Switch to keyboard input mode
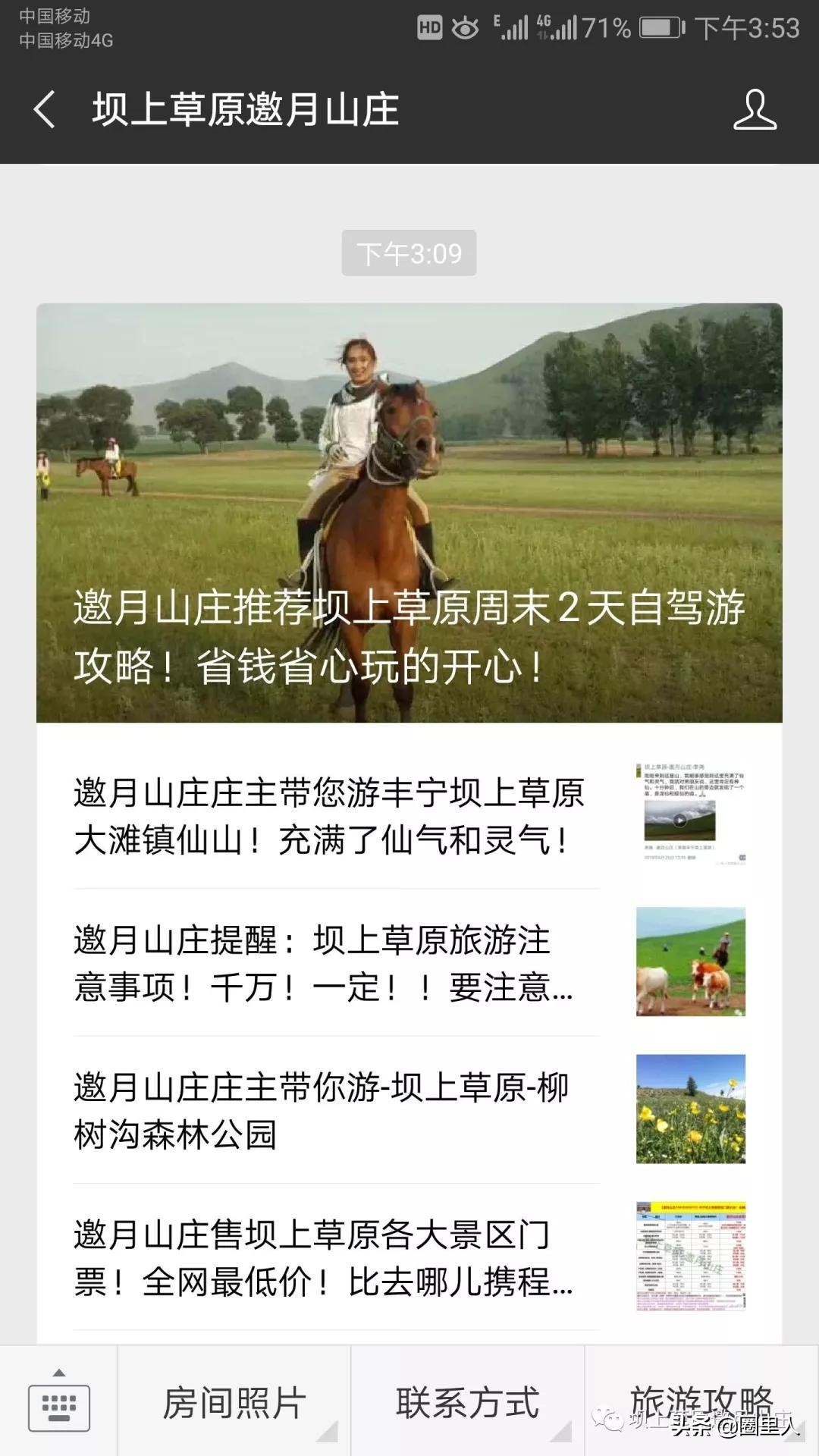The image size is (819, 1456). pos(59,1401)
